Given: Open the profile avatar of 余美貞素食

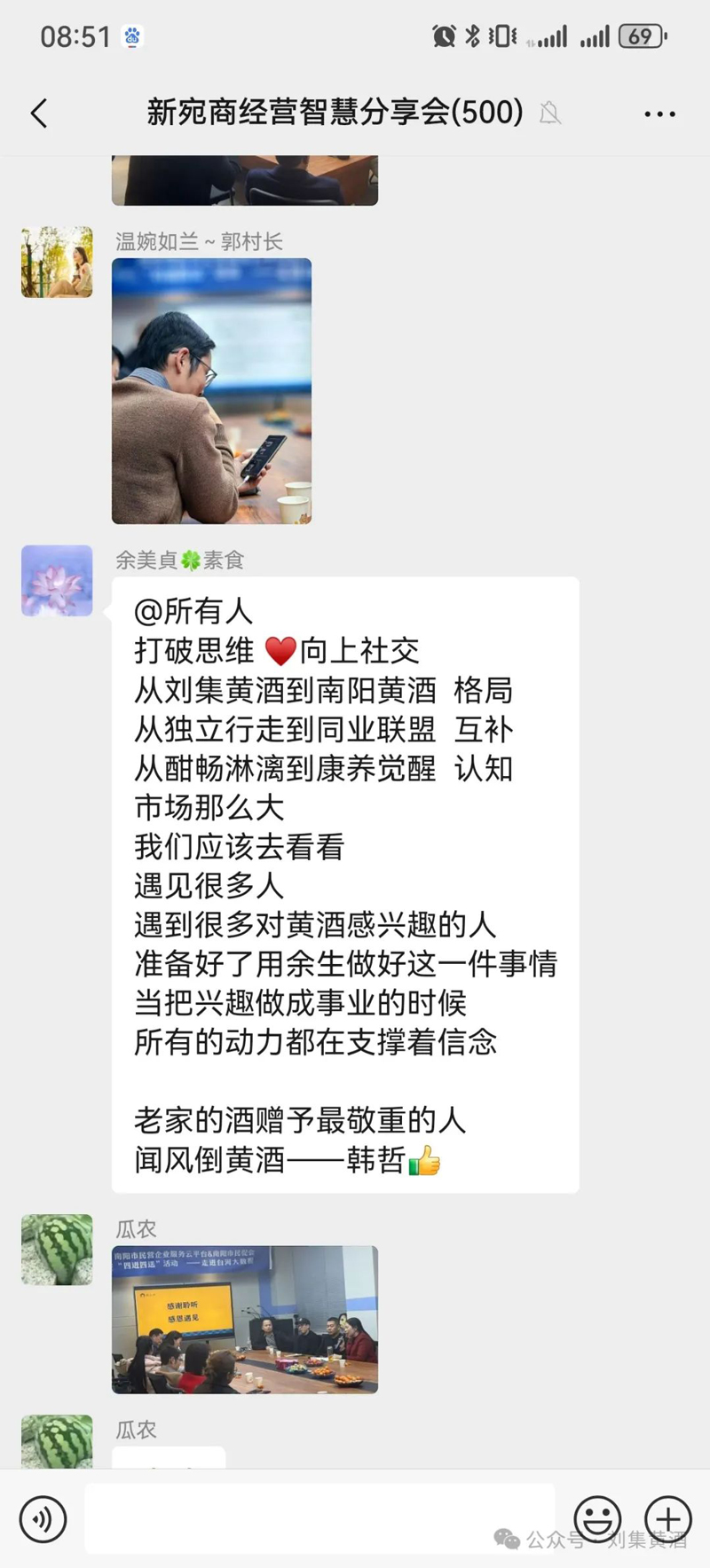Looking at the screenshot, I should (57, 581).
